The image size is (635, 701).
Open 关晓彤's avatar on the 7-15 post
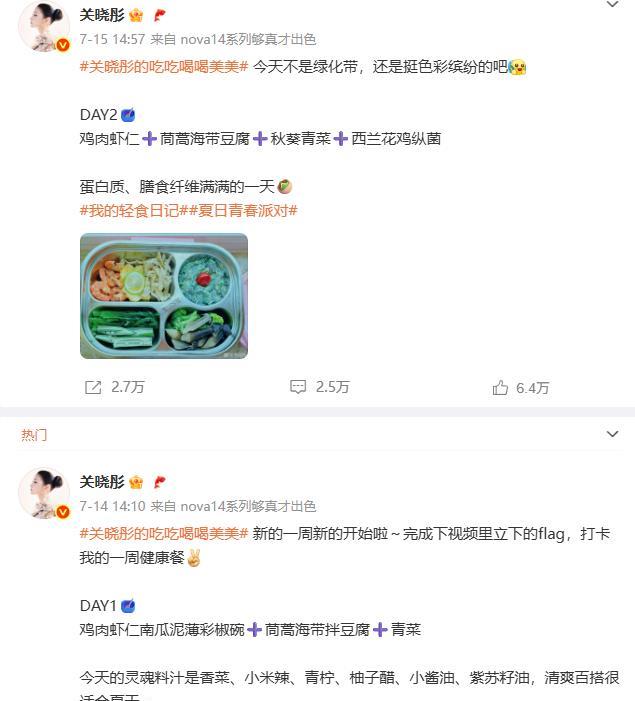44,26
